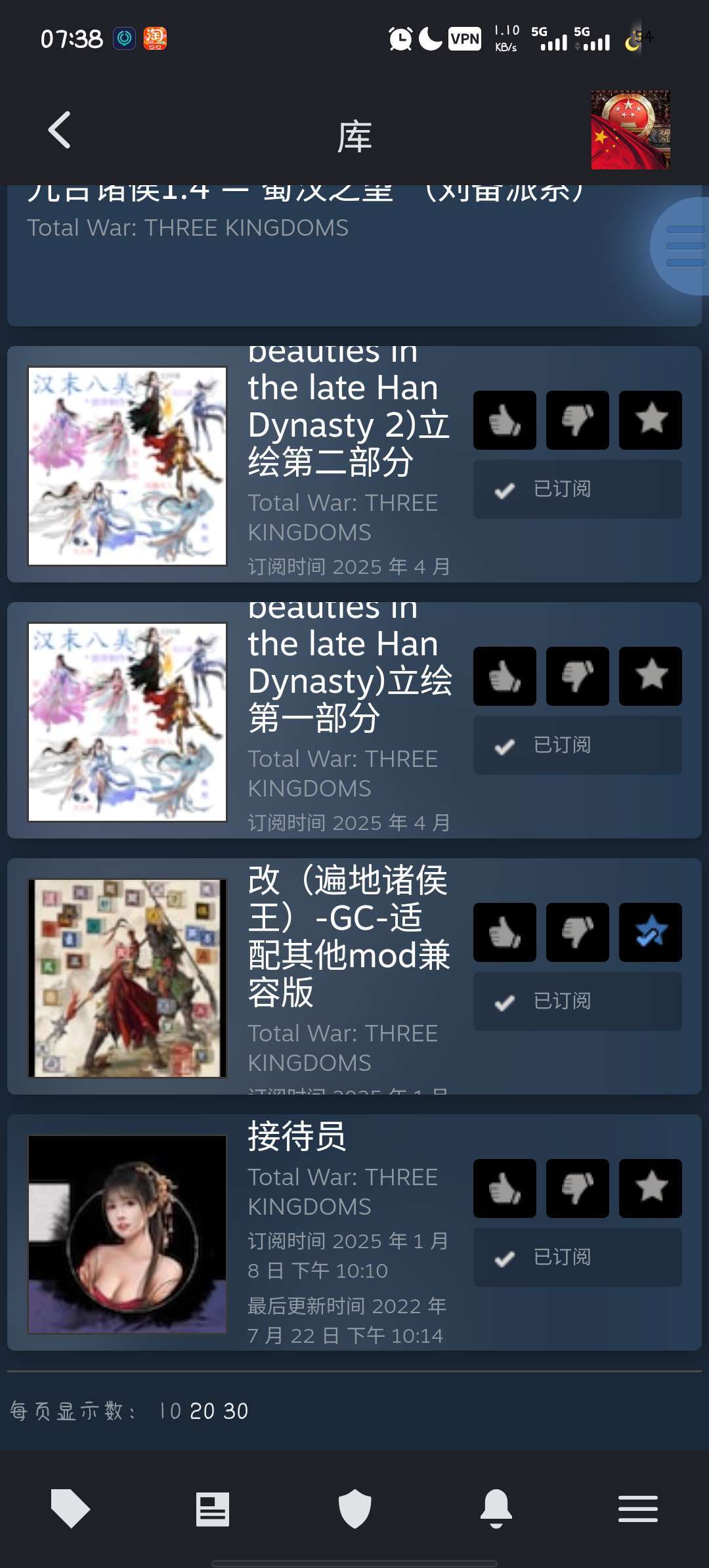Thumbs down the 遍地诸侯王 mod

click(x=577, y=932)
